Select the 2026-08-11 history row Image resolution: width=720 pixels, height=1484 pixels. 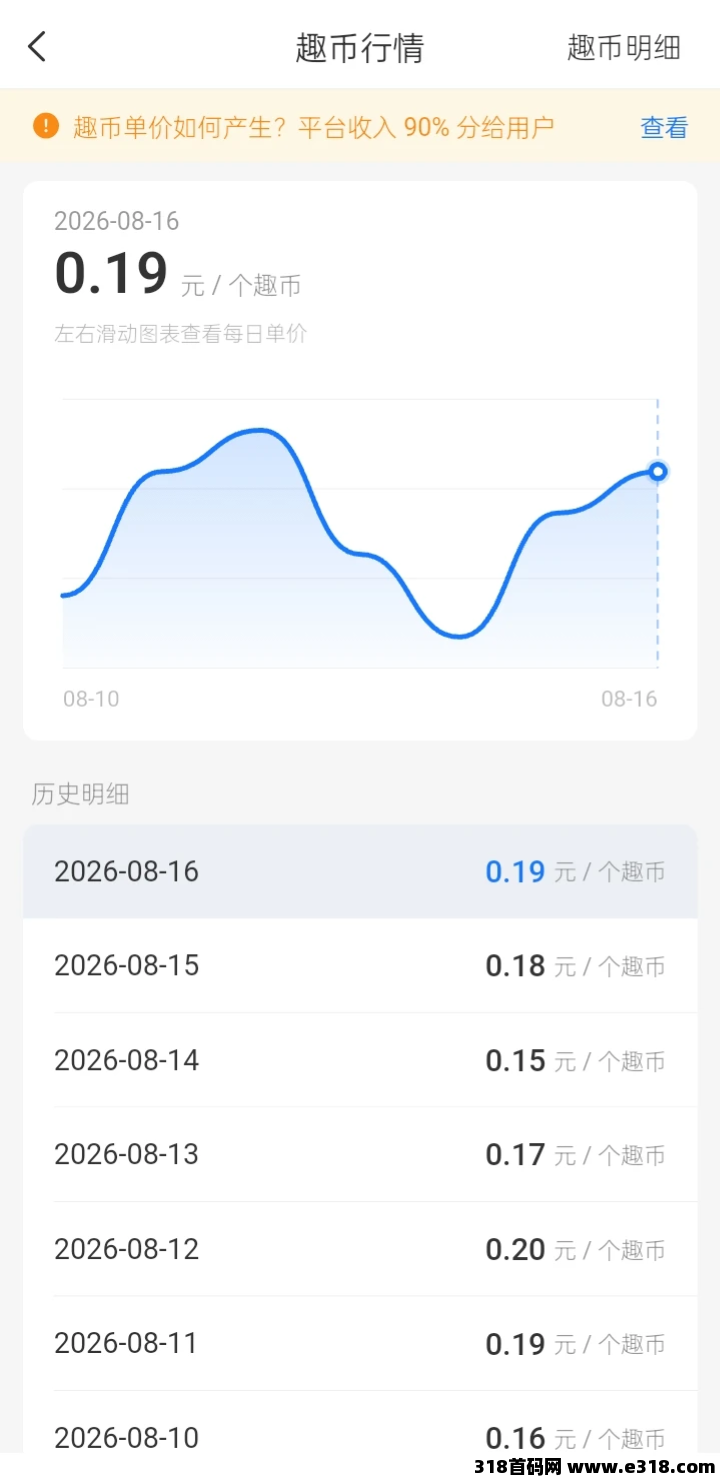point(360,1344)
